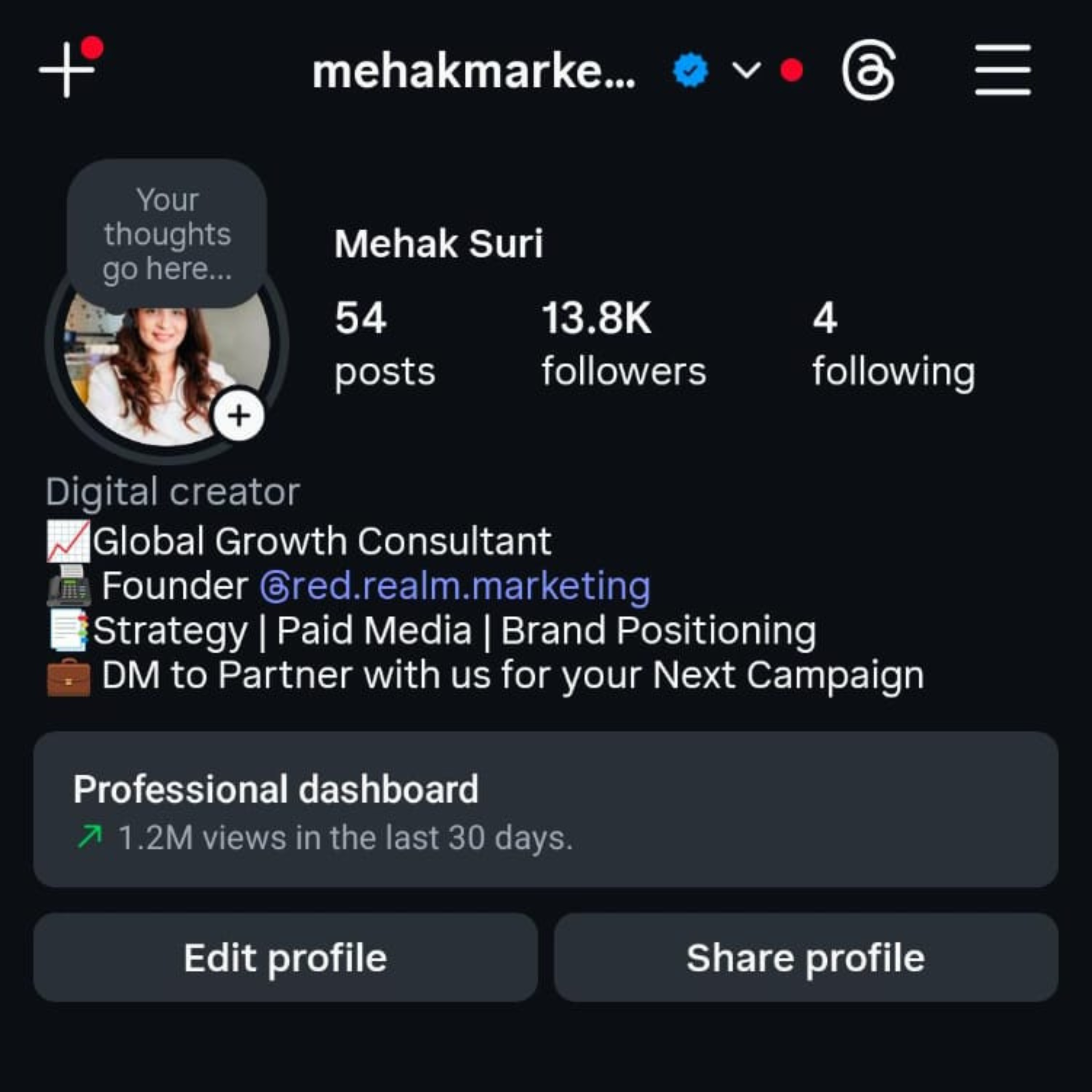Image resolution: width=1092 pixels, height=1092 pixels.
Task: Share profile using the button
Action: 806,958
